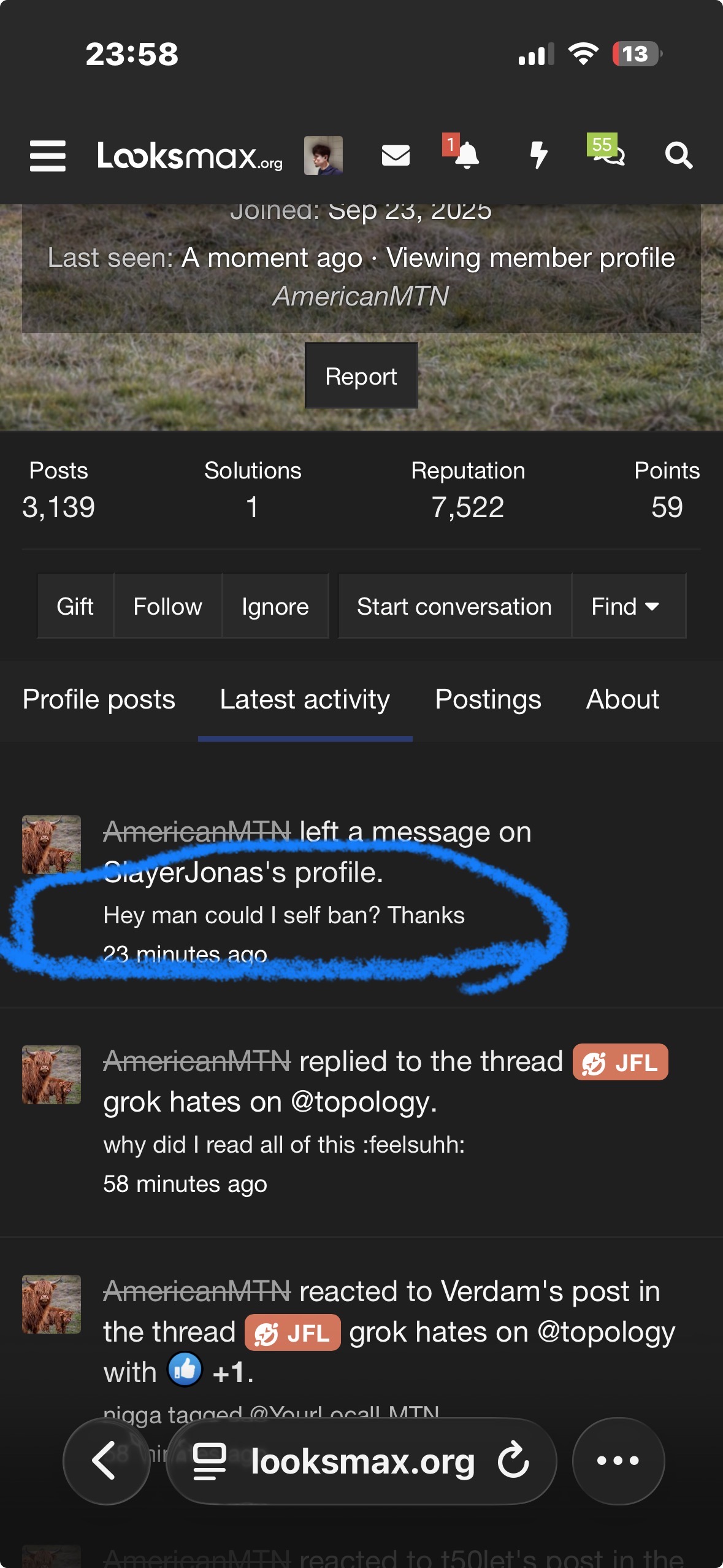Open your account avatar menu
This screenshot has height=1568, width=723.
(323, 156)
